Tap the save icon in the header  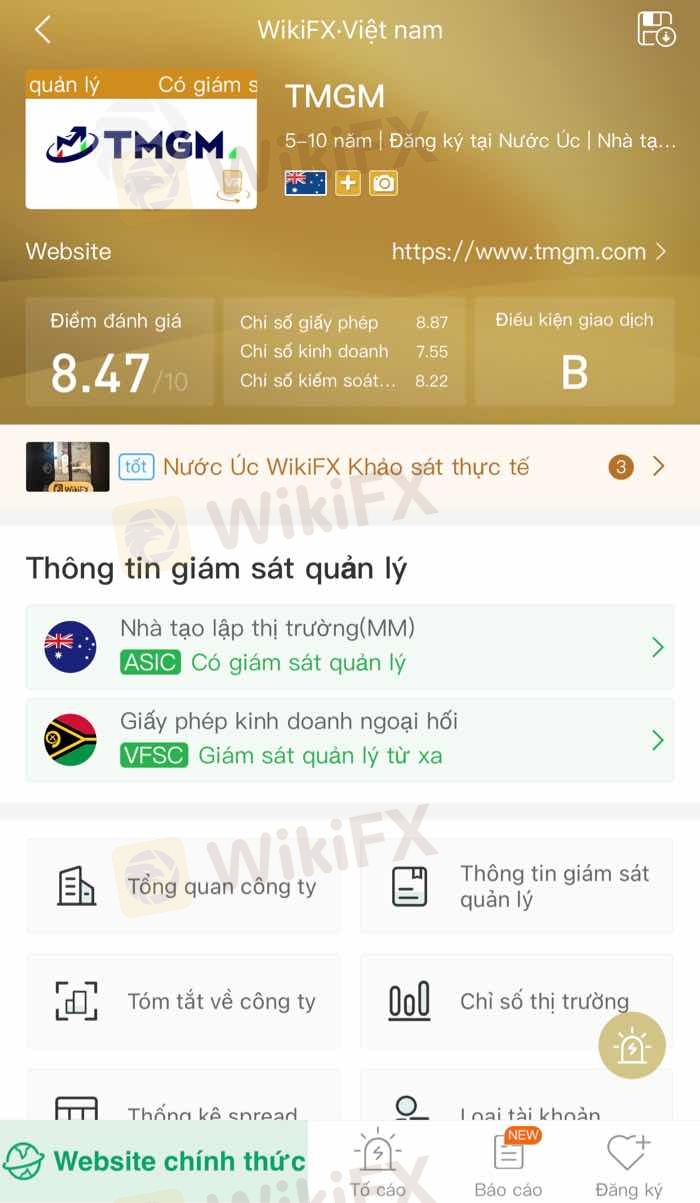click(x=656, y=30)
